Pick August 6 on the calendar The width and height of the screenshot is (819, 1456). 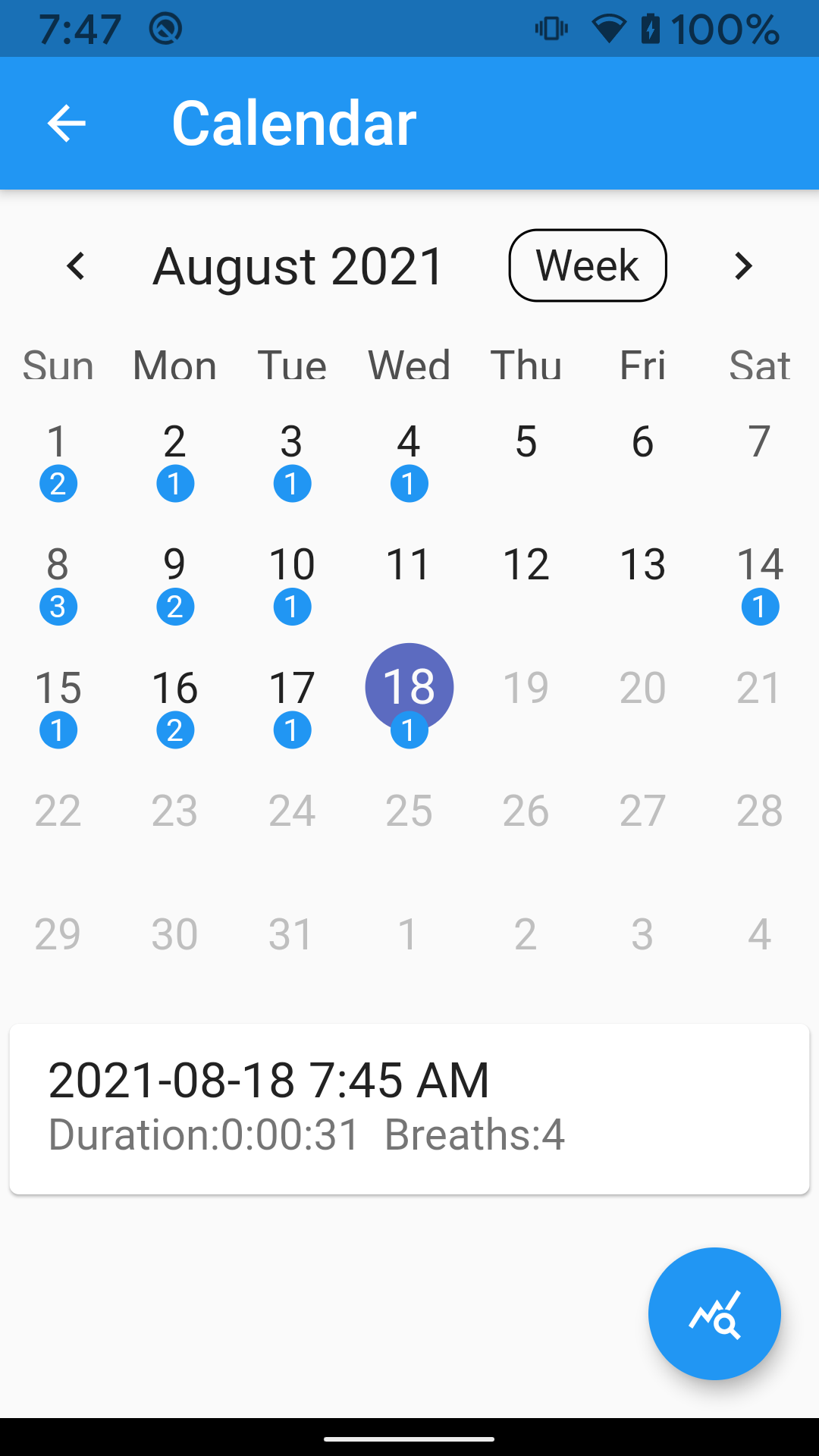point(642,442)
